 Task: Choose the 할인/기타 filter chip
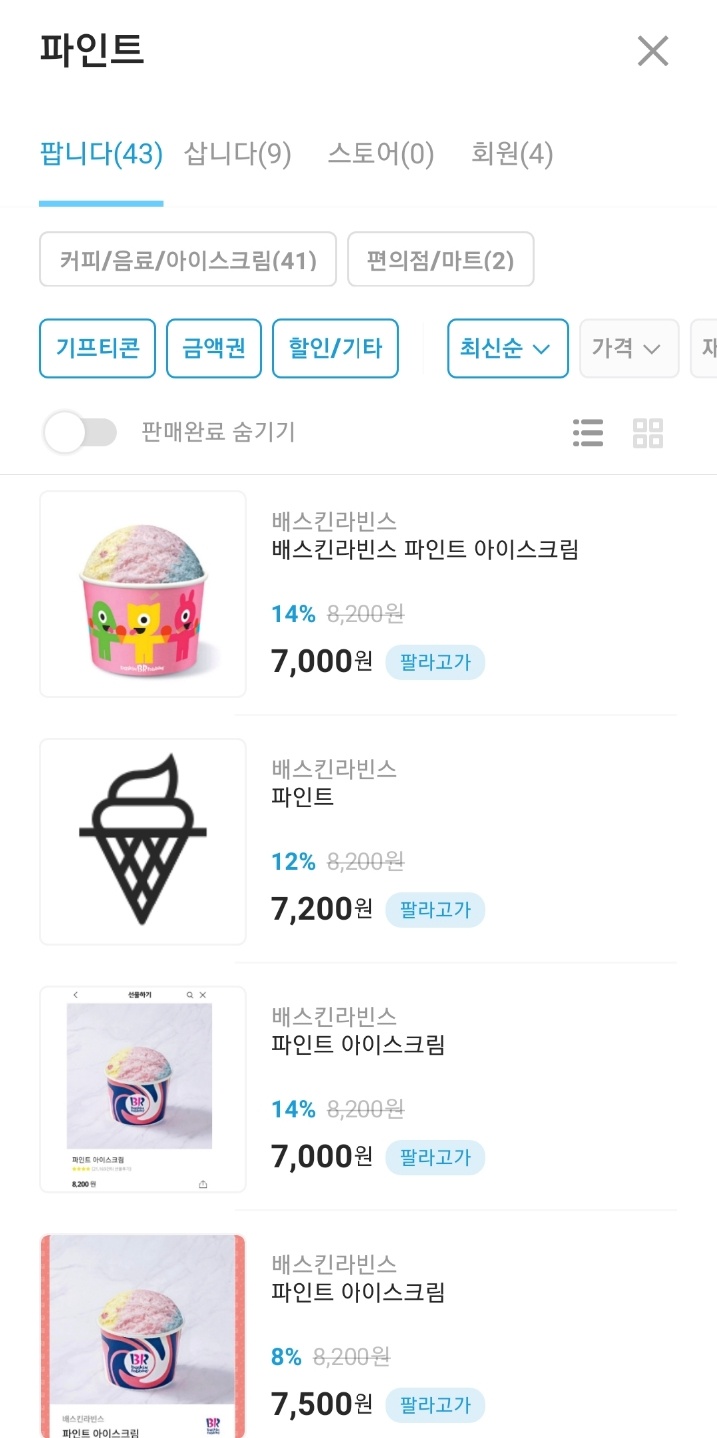pos(335,348)
